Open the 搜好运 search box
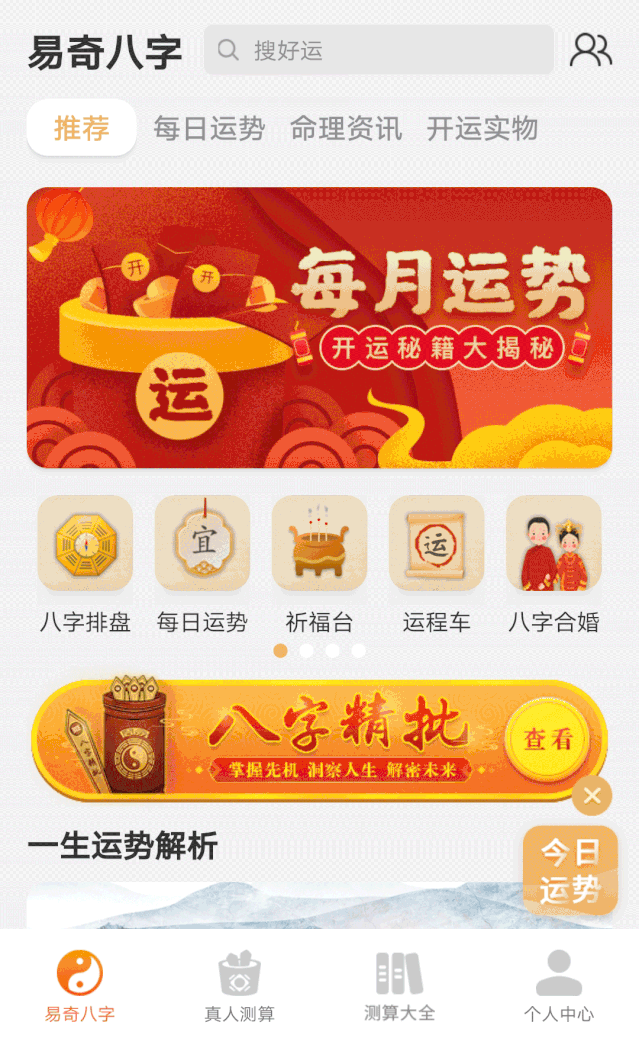The height and width of the screenshot is (1048, 639). 378,50
